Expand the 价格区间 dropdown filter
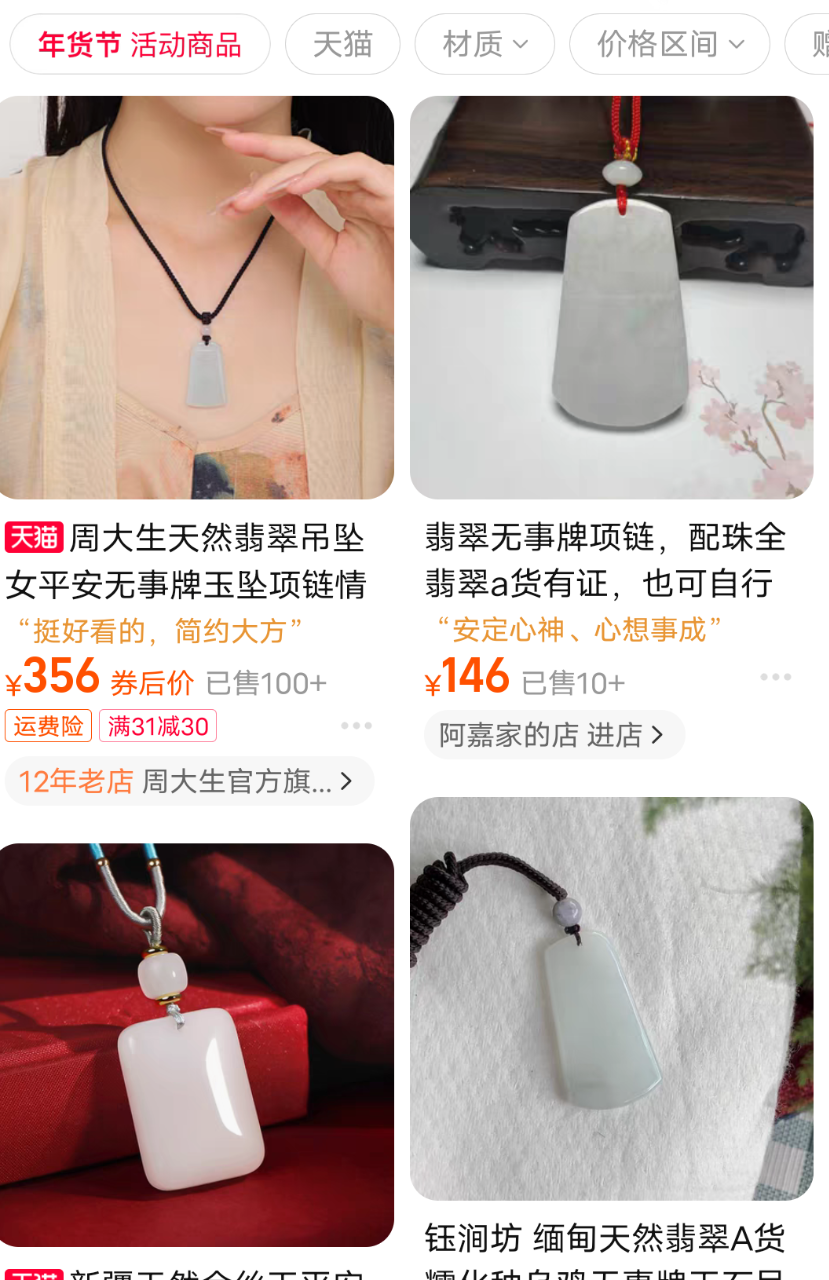This screenshot has height=1280, width=829. (670, 44)
